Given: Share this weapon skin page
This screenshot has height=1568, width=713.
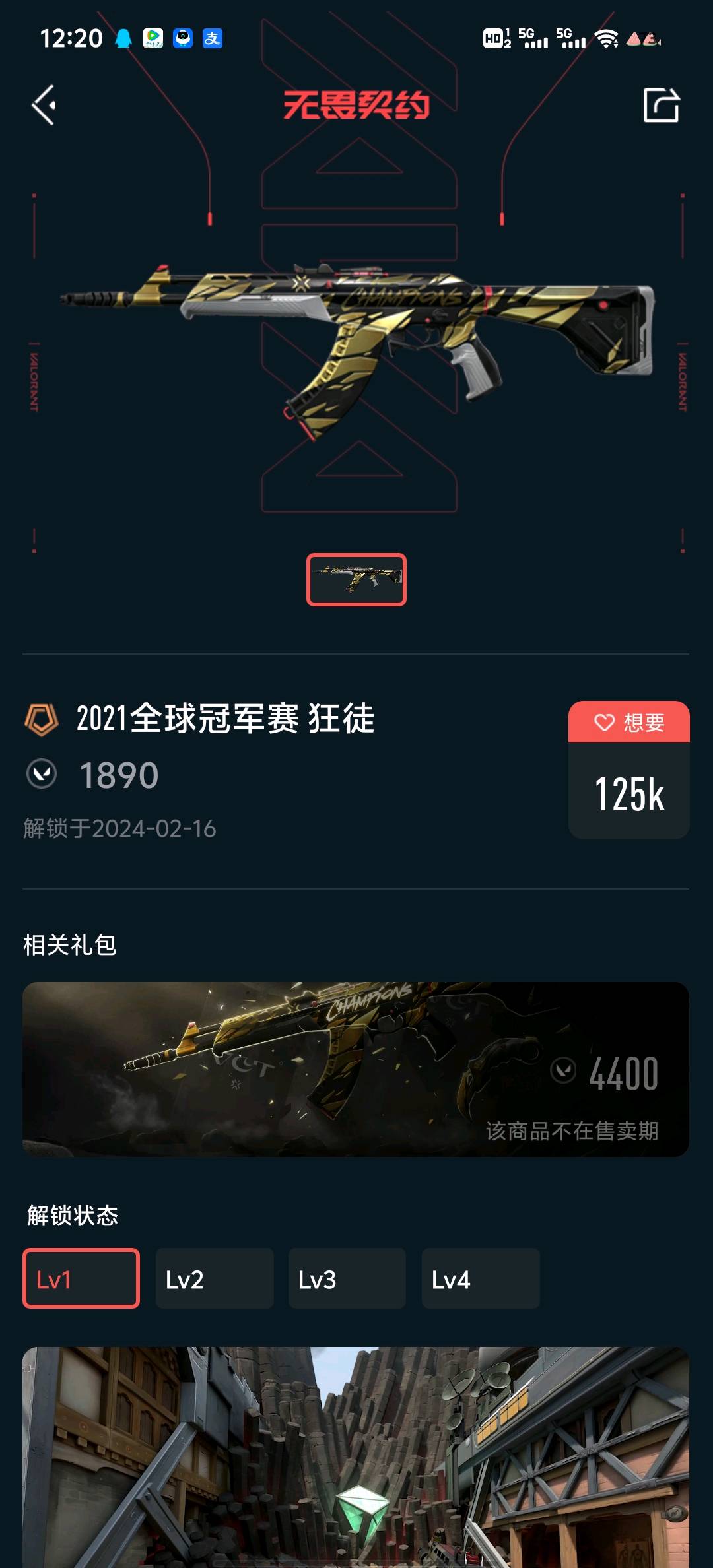Looking at the screenshot, I should (661, 105).
